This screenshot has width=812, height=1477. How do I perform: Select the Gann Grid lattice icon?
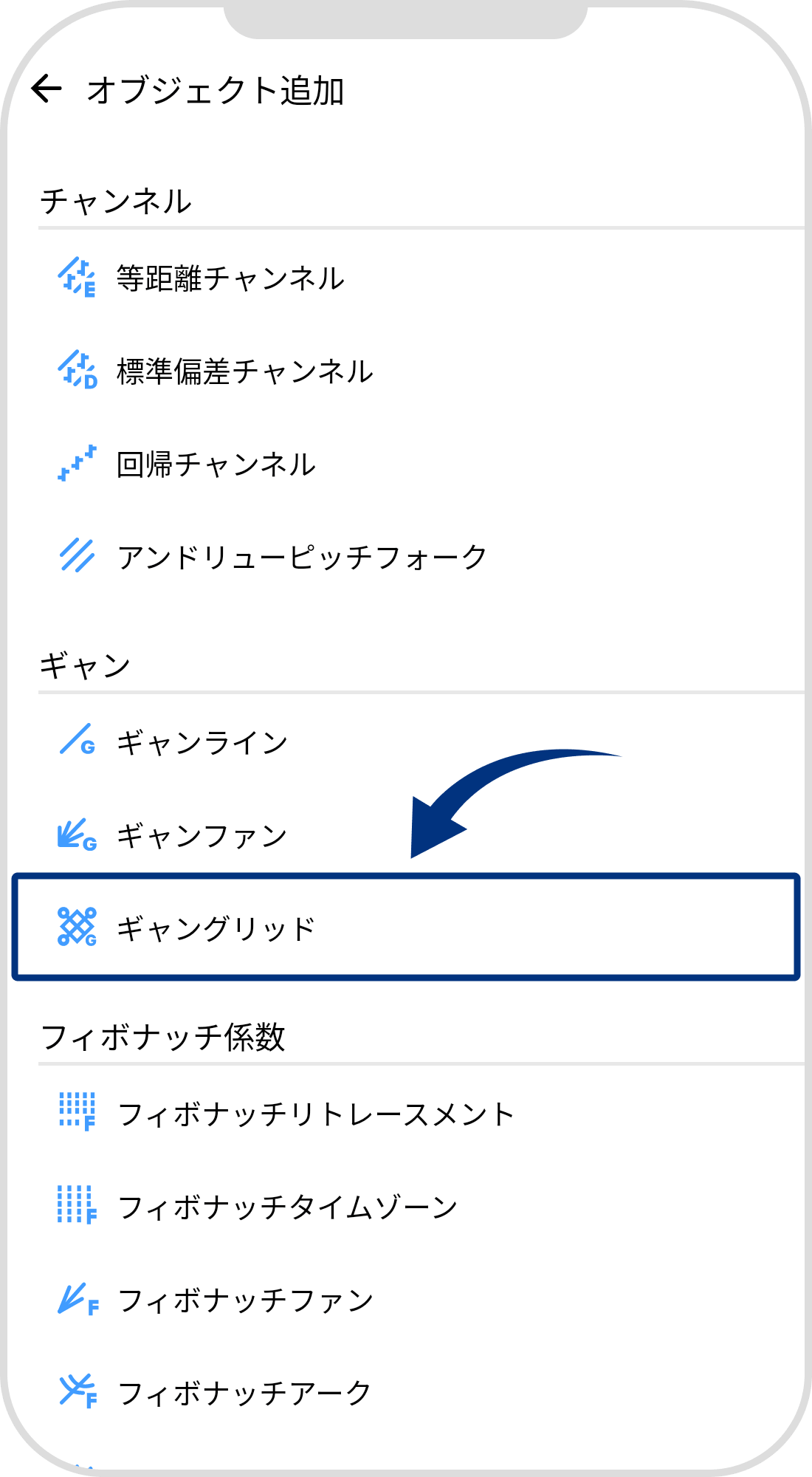78,925
